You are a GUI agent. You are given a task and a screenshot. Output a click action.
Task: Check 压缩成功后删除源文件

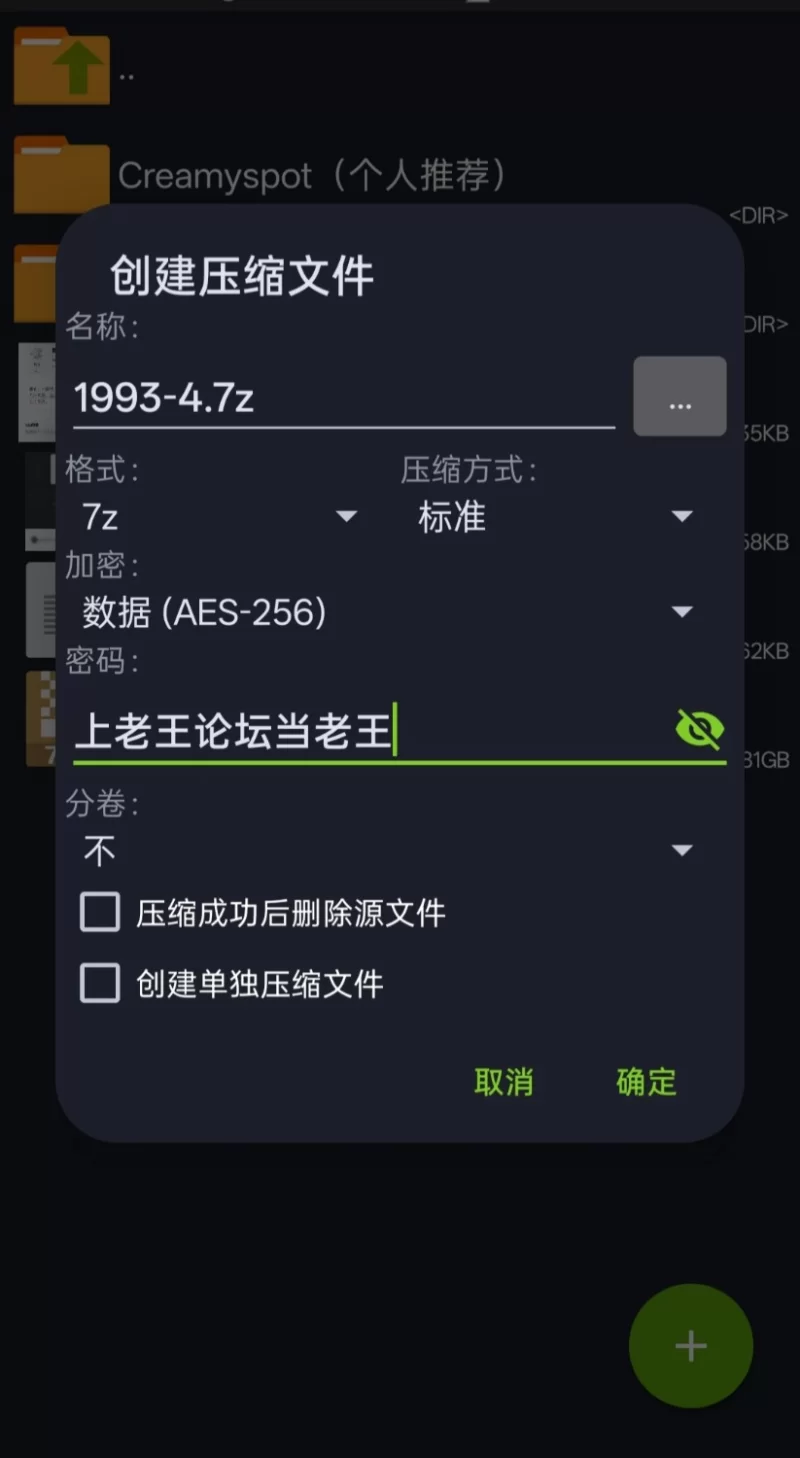point(100,913)
